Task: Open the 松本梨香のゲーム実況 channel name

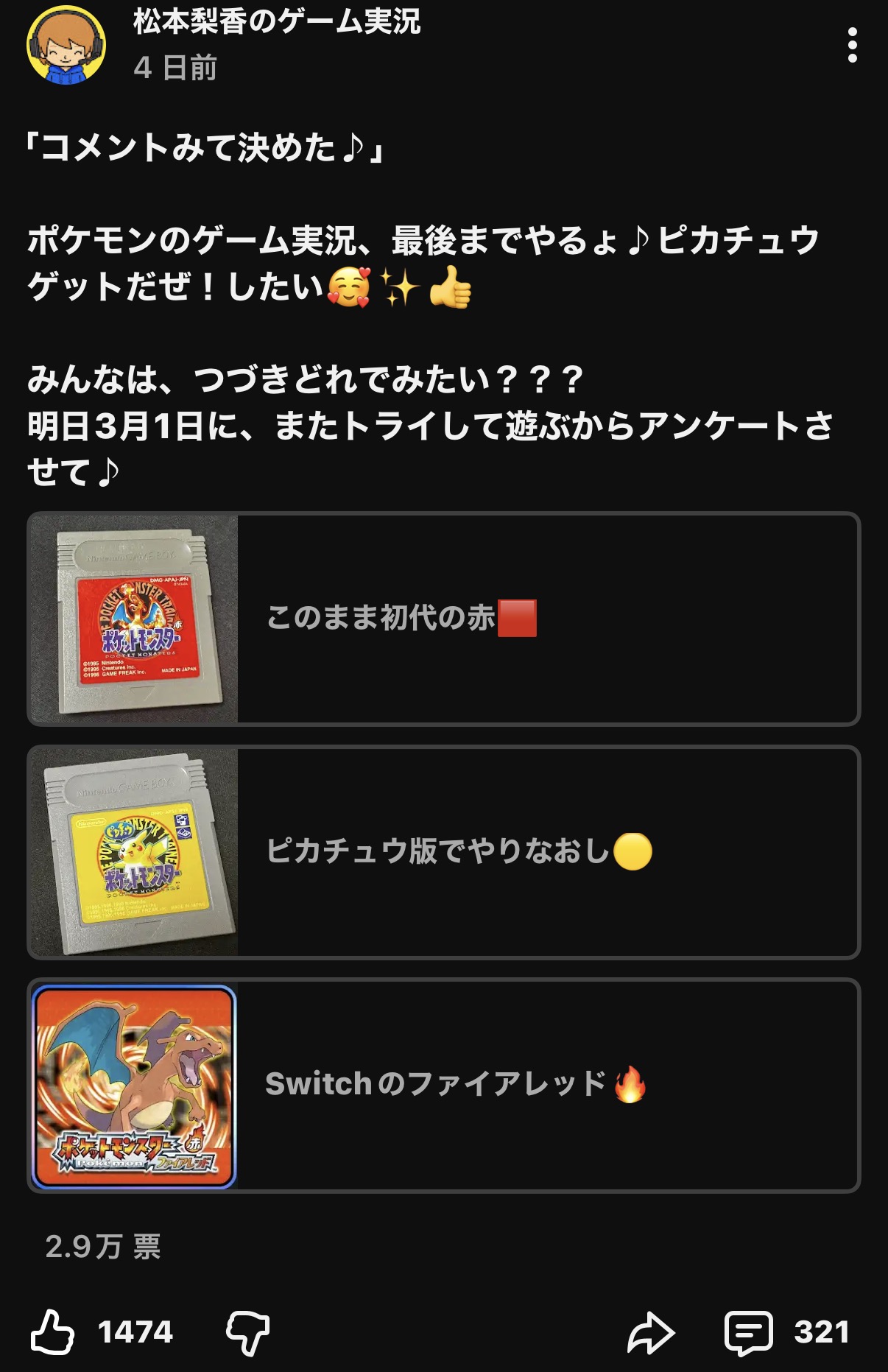Action: coord(277,22)
